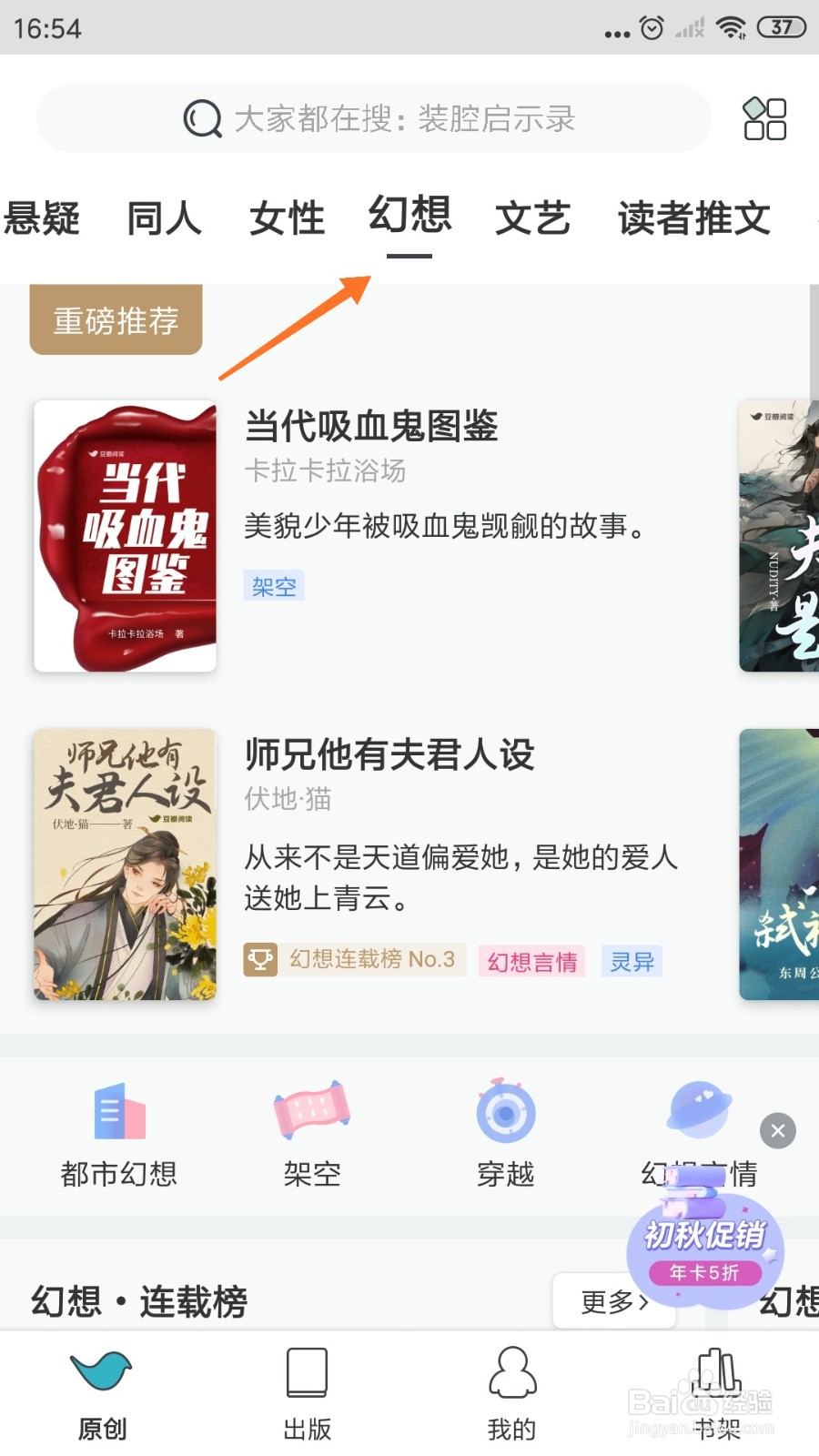819x1456 pixels.
Task: Dismiss the 幻想言情 shortcut via its X
Action: click(778, 1131)
